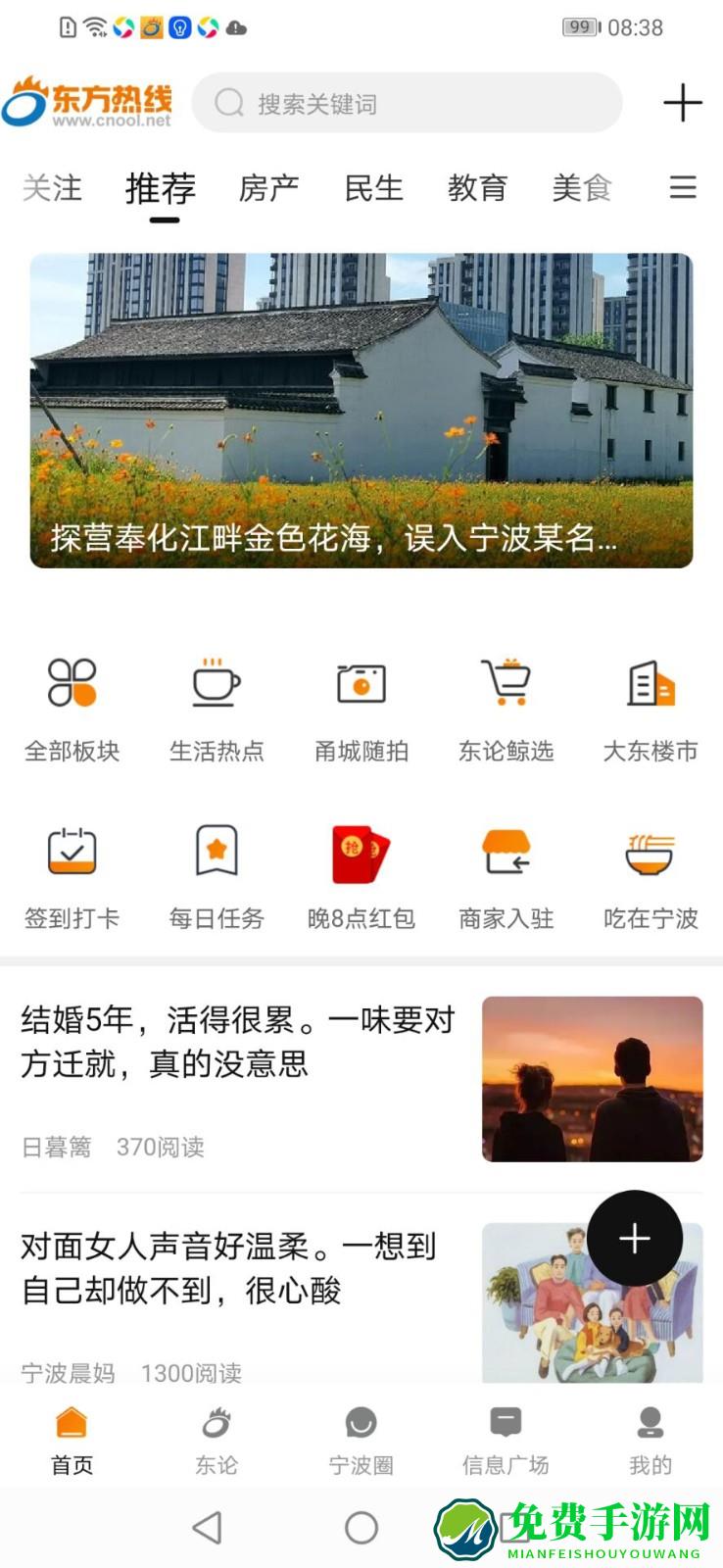Open the article about 奉化江畔金色花海
Screen dimensions: 723x1568
coord(361,412)
